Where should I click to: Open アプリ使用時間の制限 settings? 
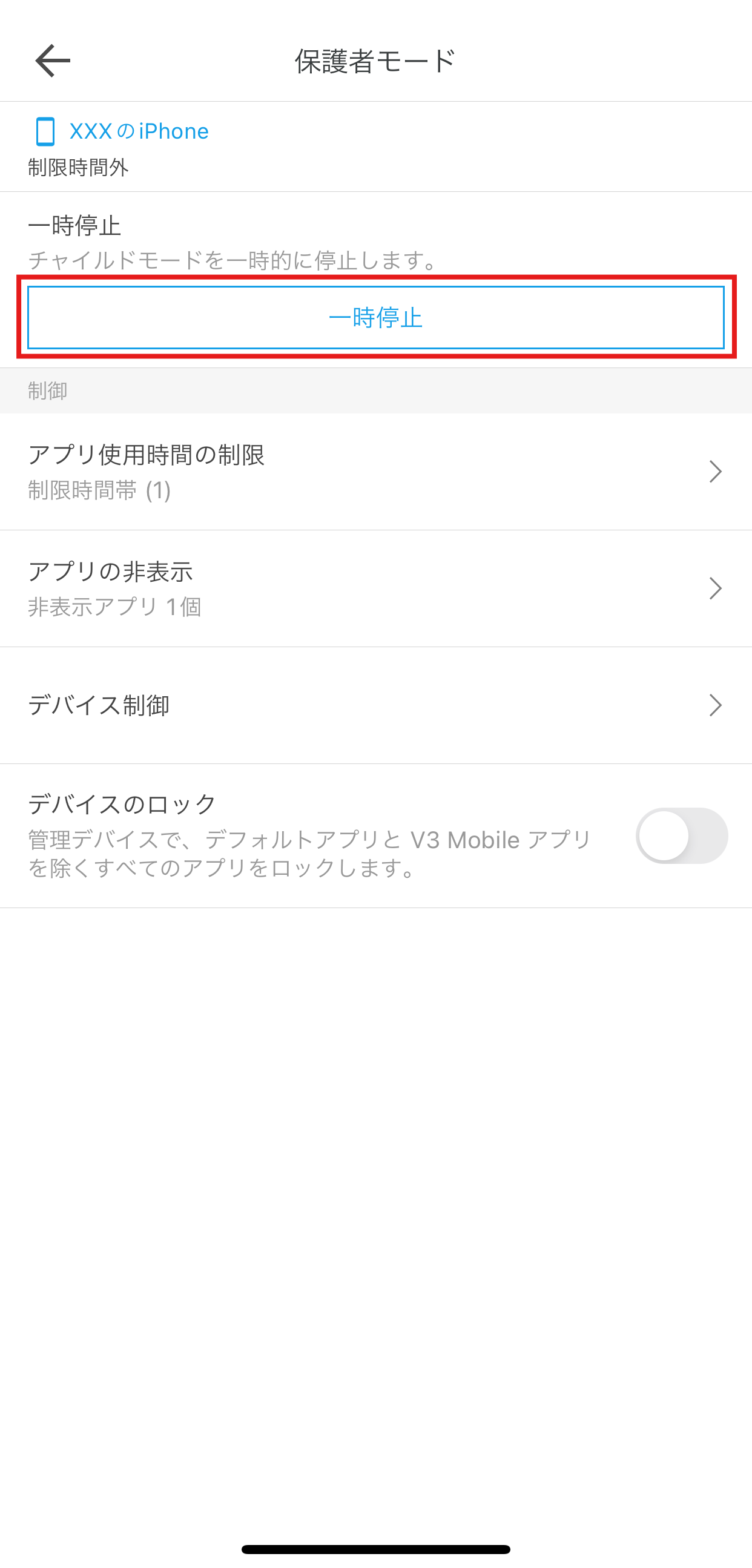[375, 472]
